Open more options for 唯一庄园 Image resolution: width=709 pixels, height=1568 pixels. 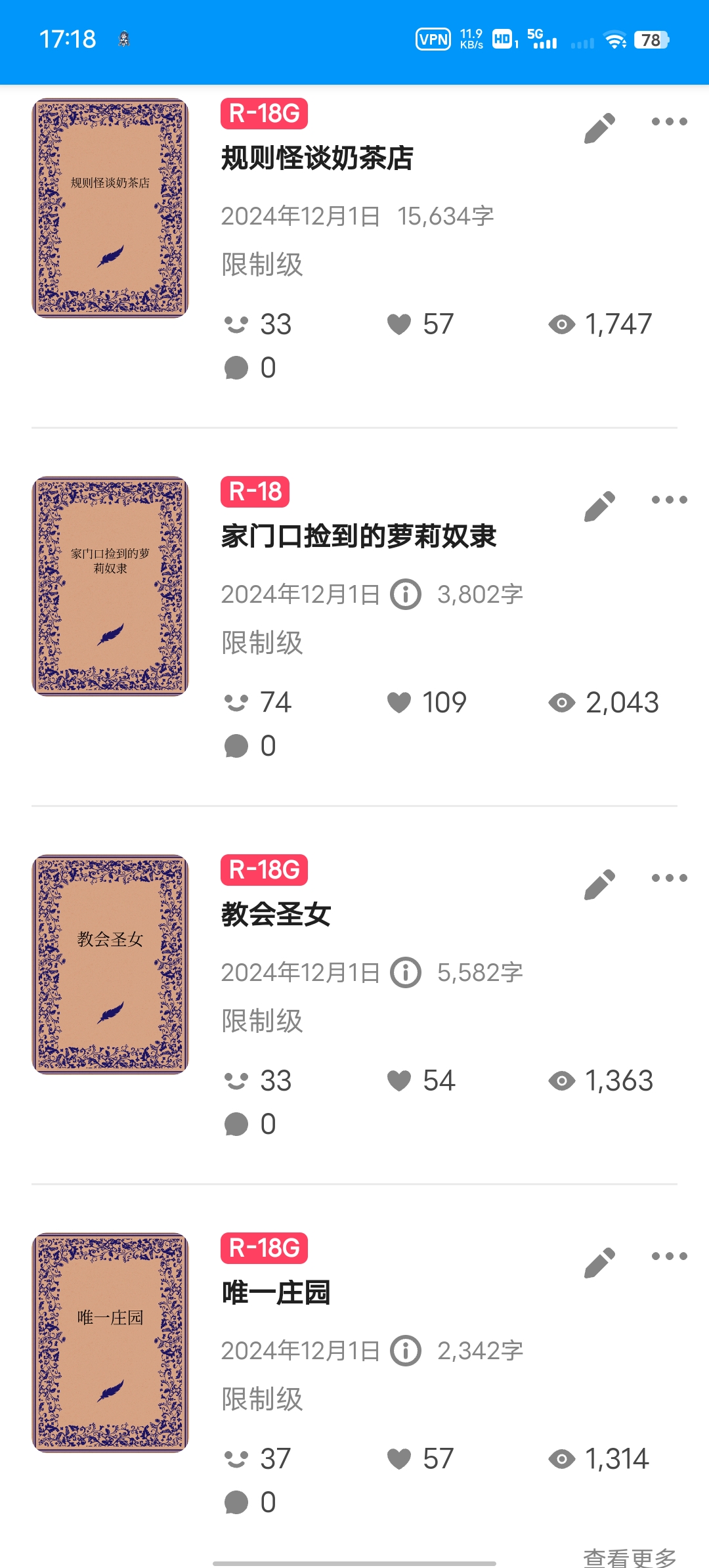669,1256
